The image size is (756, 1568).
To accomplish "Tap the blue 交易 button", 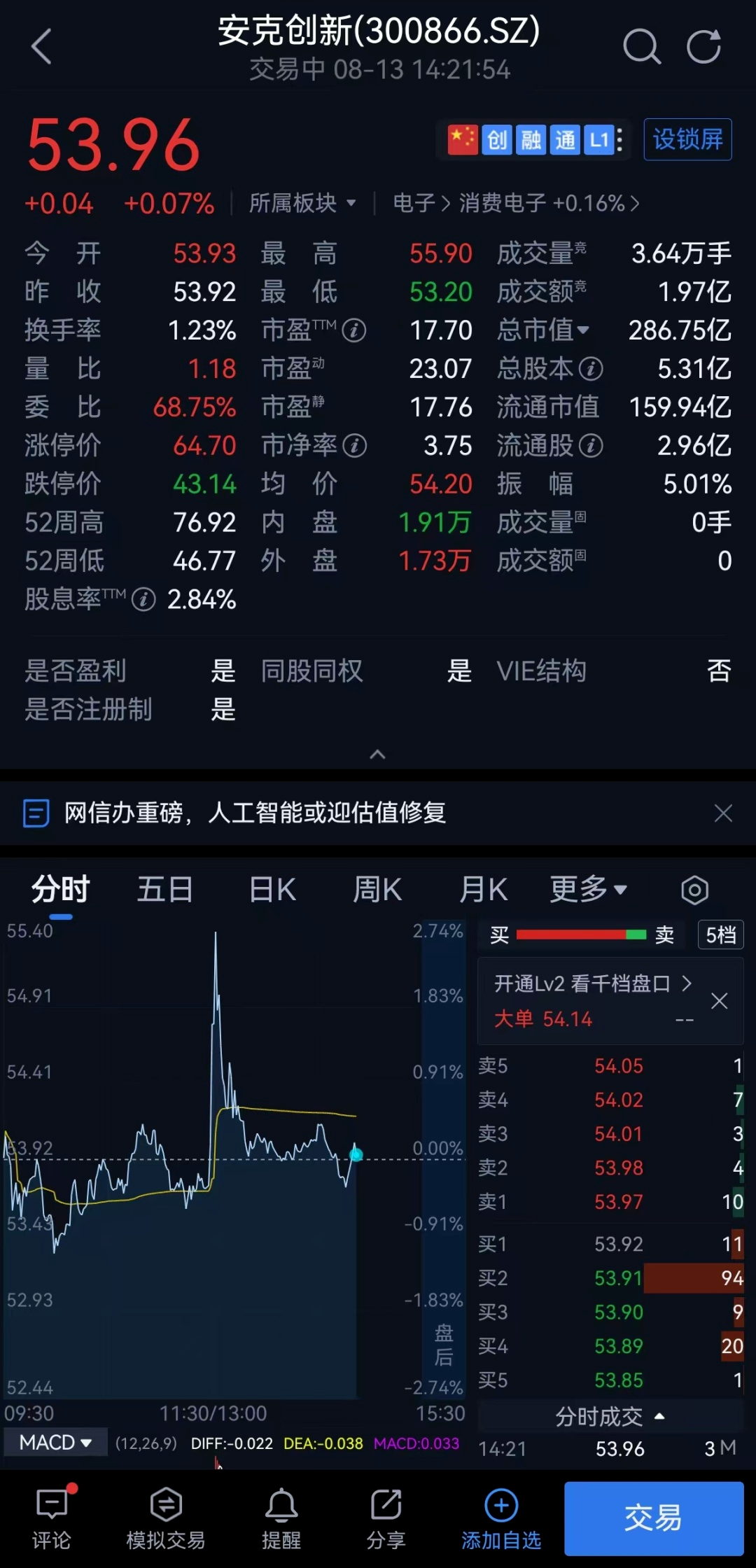I will coord(654,1518).
